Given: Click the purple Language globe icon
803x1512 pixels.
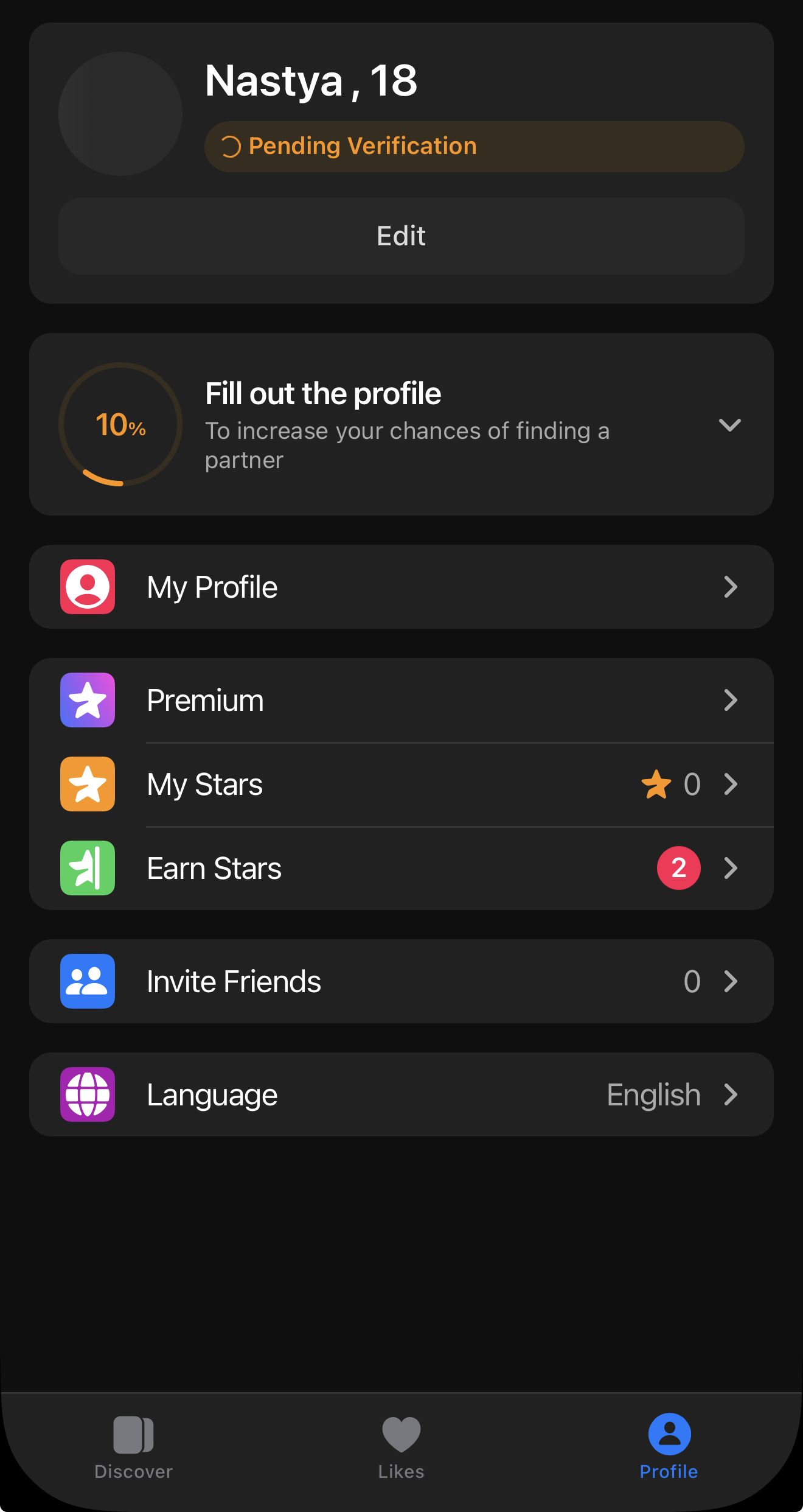Looking at the screenshot, I should pyautogui.click(x=87, y=1094).
